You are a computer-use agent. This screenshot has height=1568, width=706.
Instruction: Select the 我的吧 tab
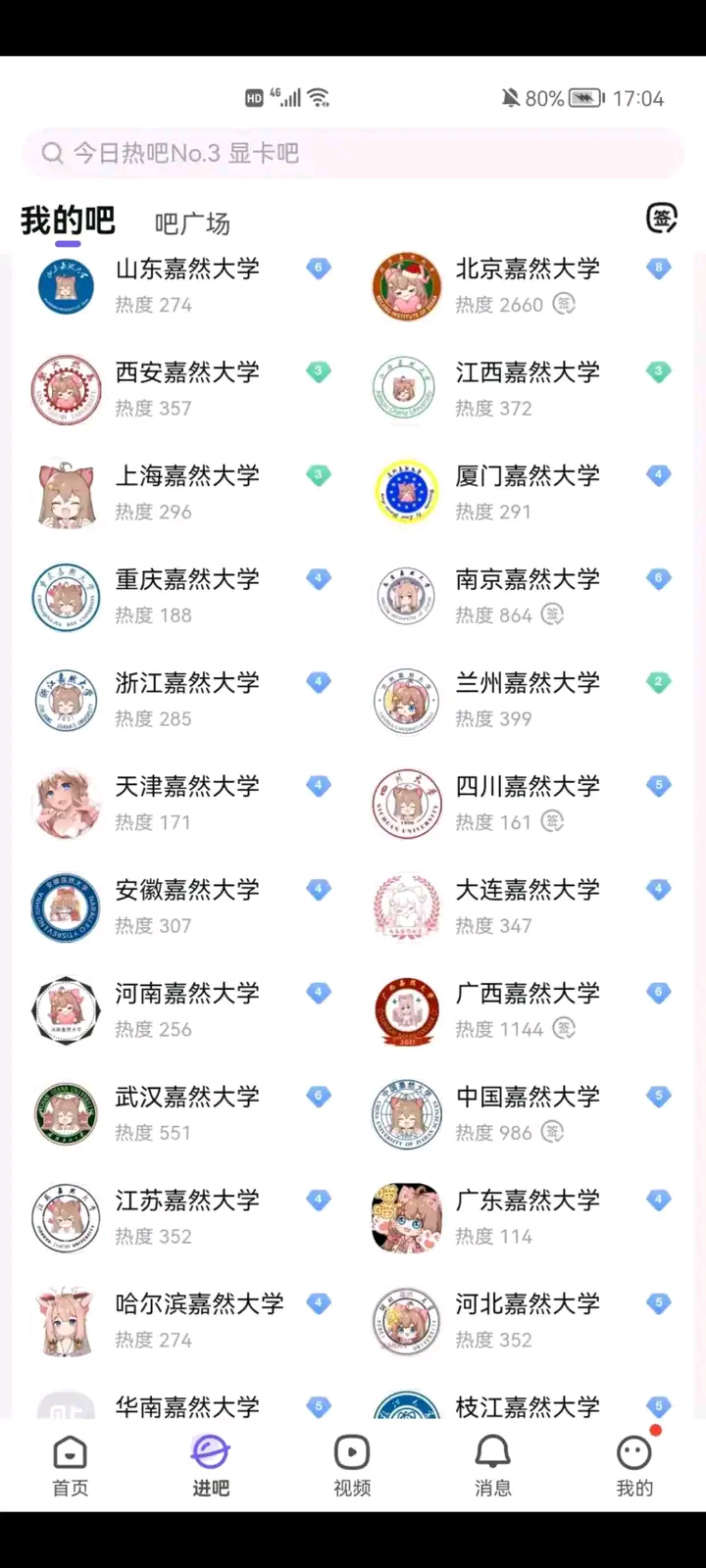[68, 221]
